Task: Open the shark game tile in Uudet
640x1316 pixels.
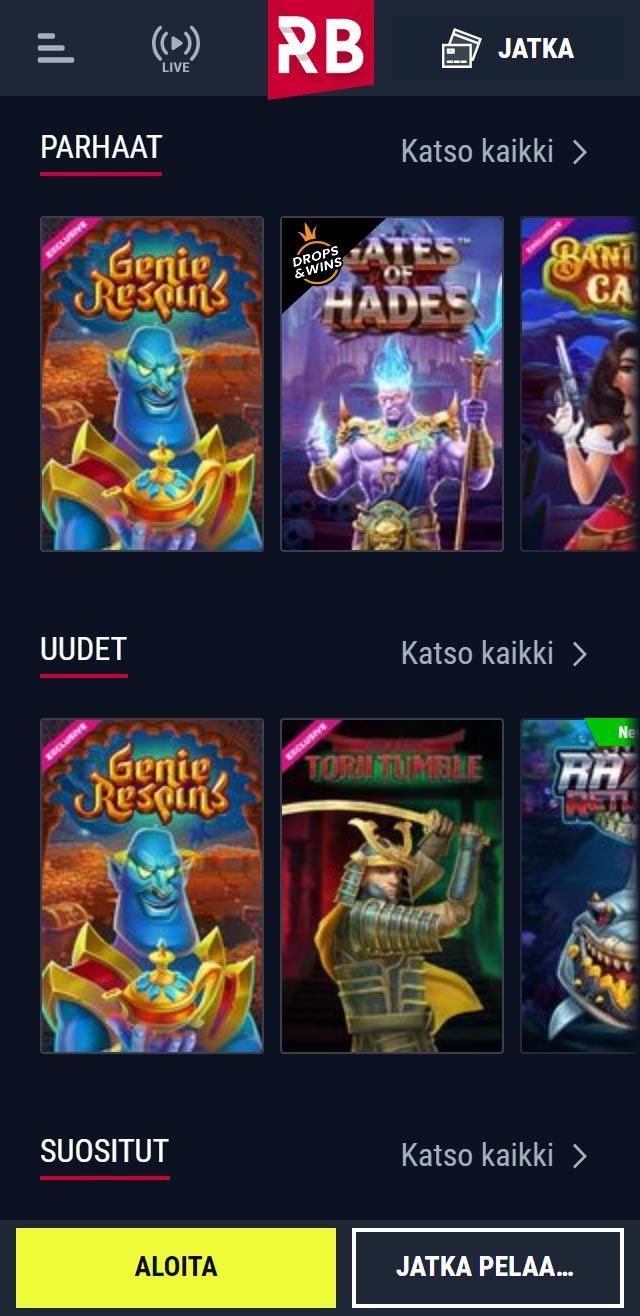Action: click(580, 886)
